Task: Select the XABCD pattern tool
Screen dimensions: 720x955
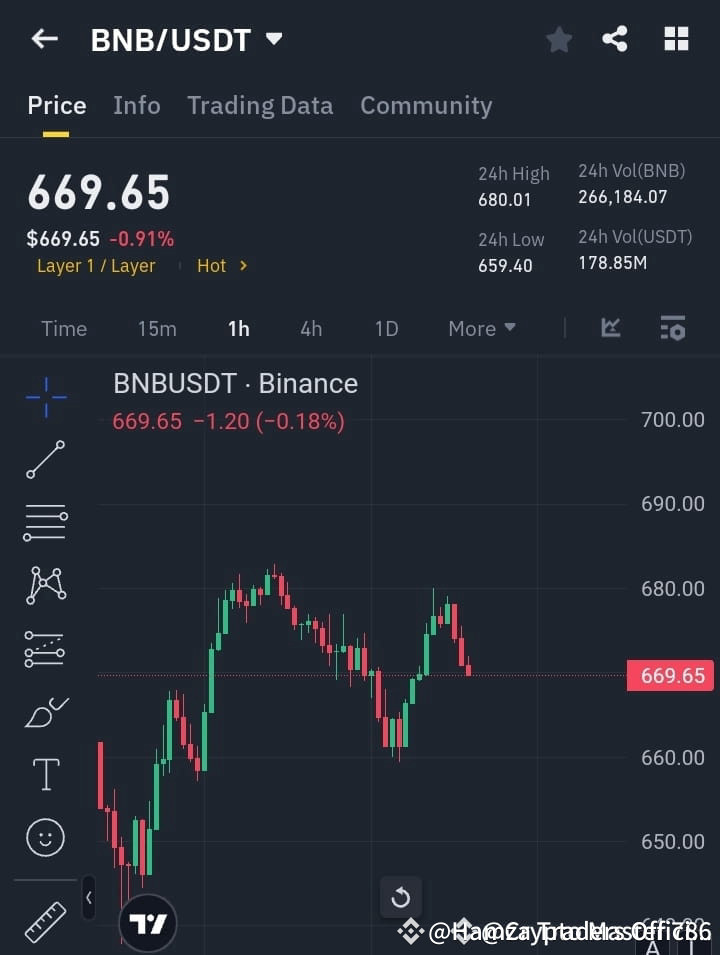Action: tap(44, 586)
